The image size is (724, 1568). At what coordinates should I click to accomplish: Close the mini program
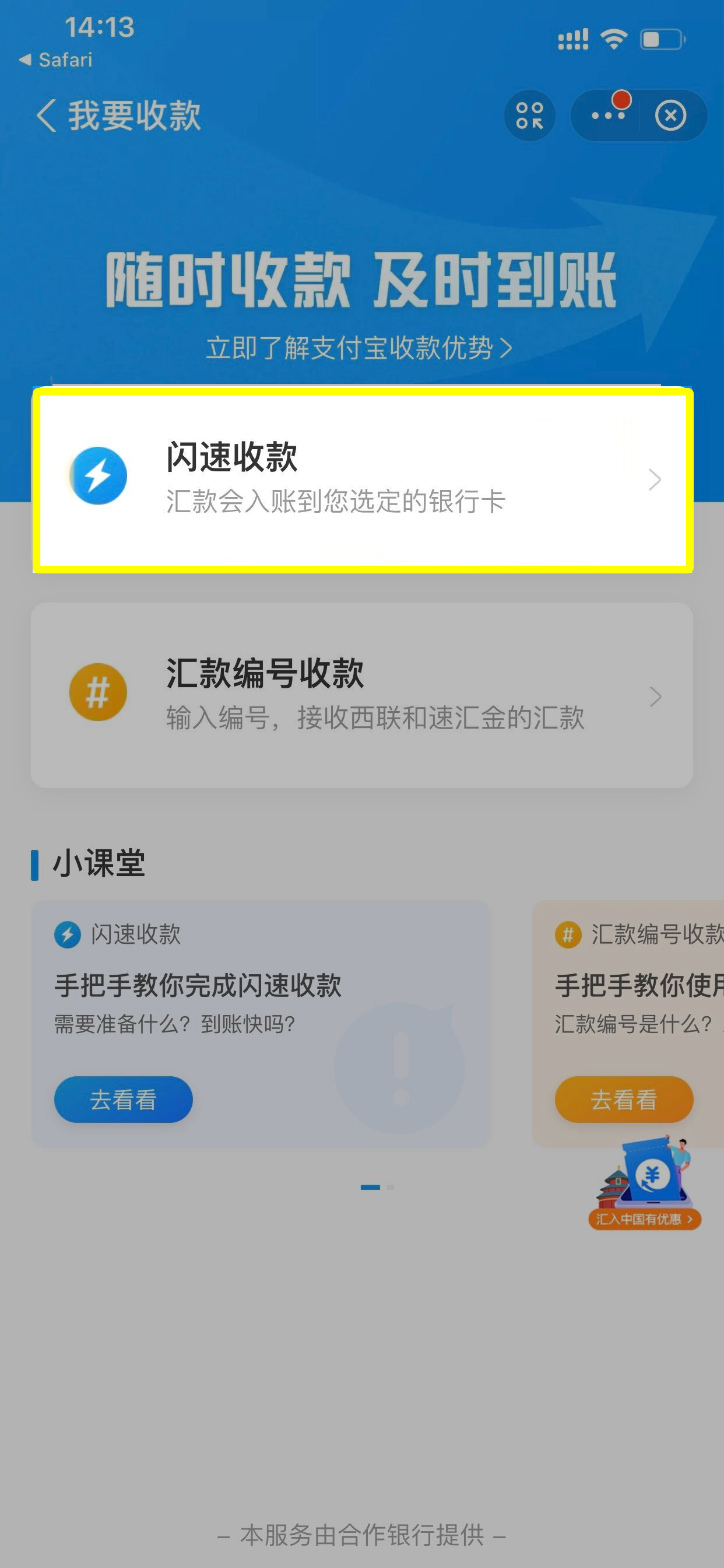point(670,115)
